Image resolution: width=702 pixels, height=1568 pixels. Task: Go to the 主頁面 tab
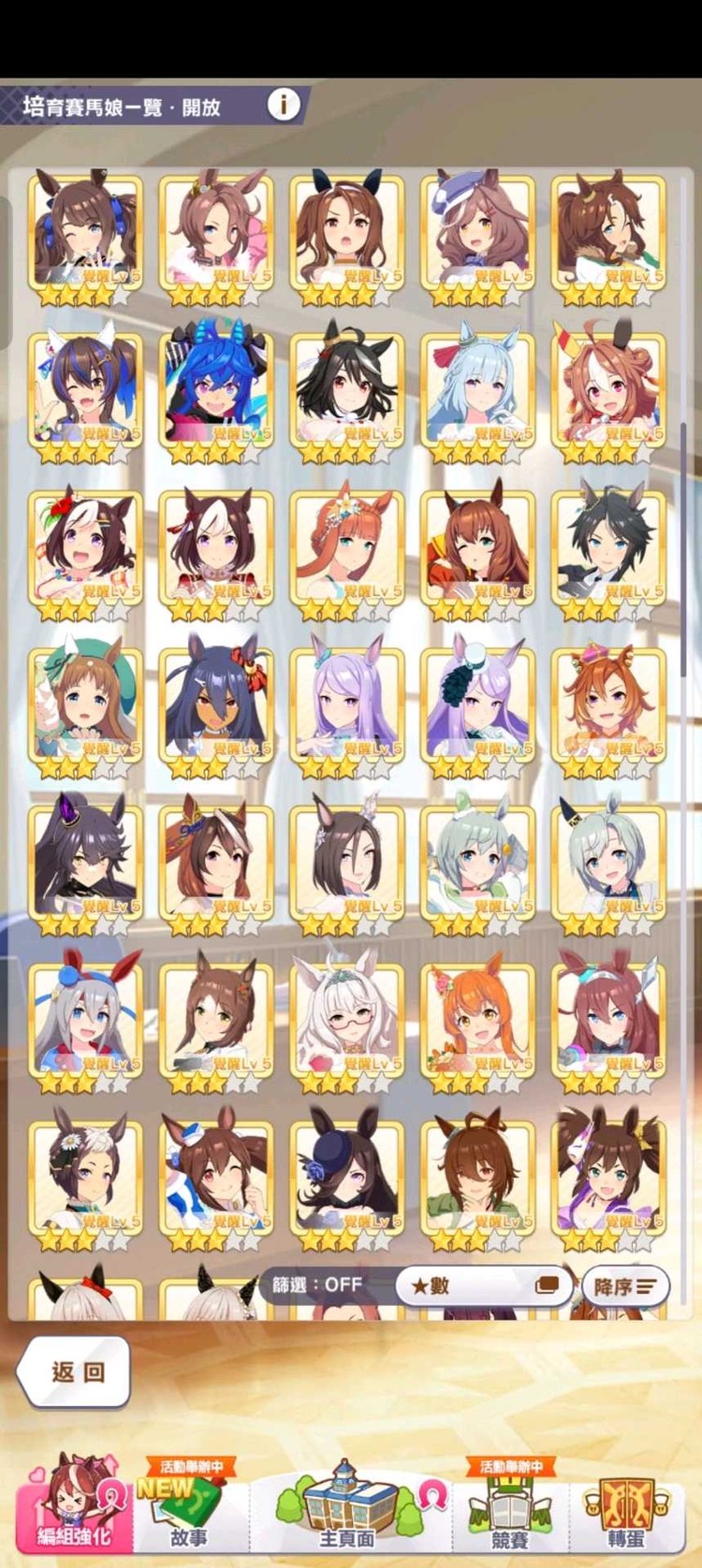point(347,1504)
